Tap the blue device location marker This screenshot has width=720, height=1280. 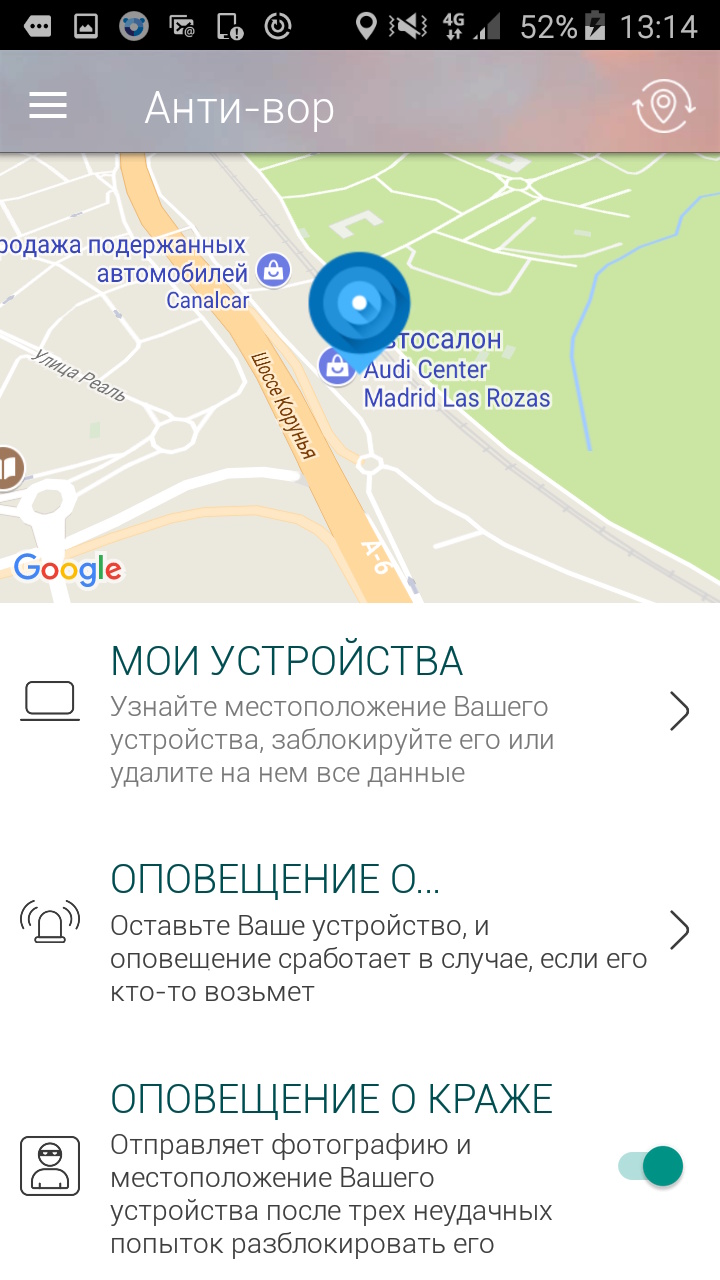[x=359, y=303]
